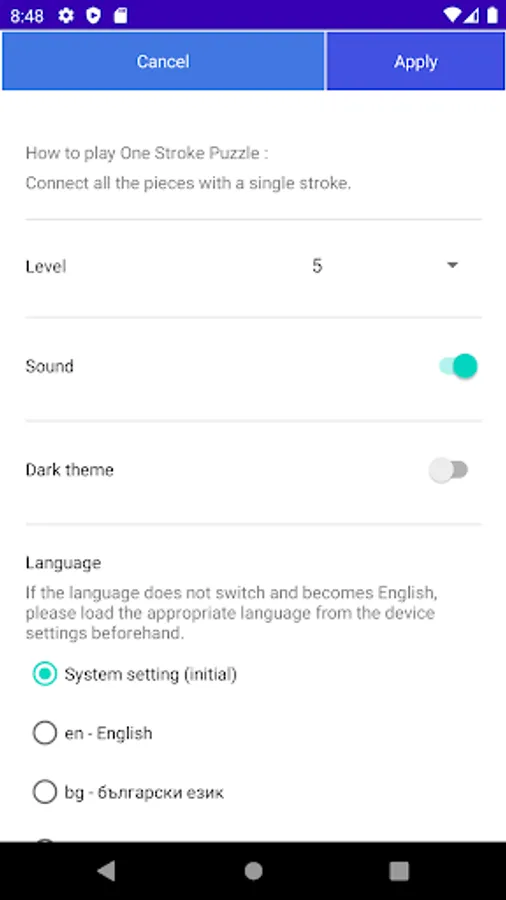This screenshot has width=506, height=900.
Task: Tap the Cancel button
Action: pos(163,61)
